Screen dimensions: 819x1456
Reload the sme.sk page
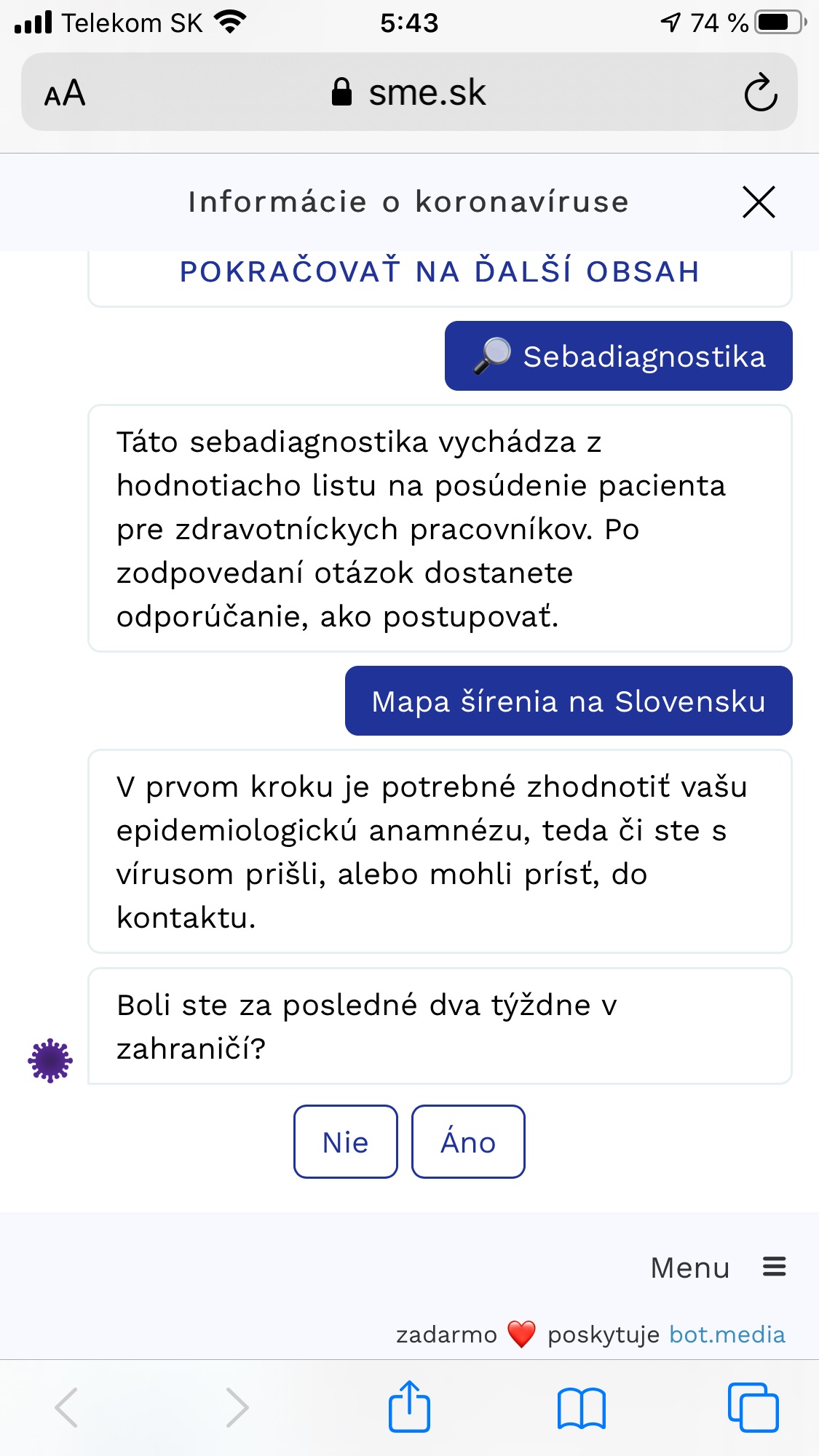pos(761,92)
